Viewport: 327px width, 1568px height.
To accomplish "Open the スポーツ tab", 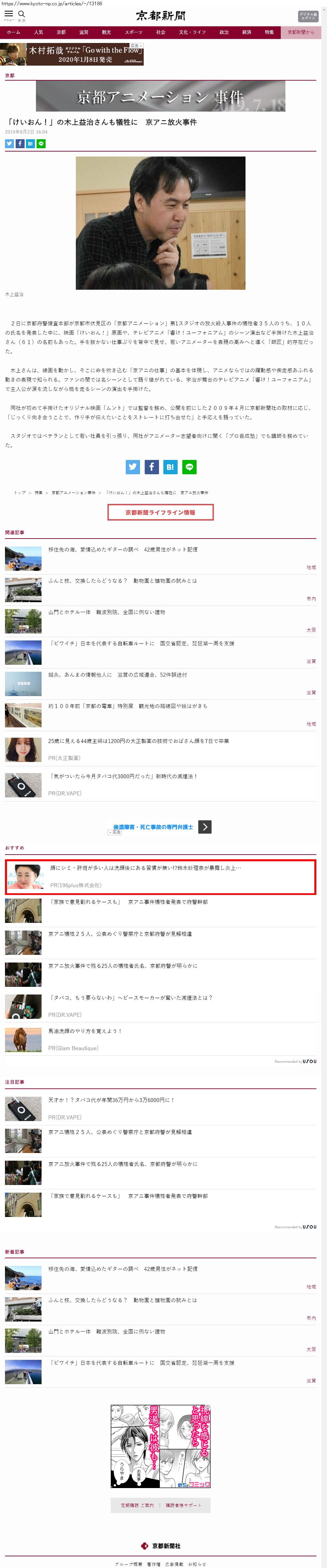I will point(133,32).
